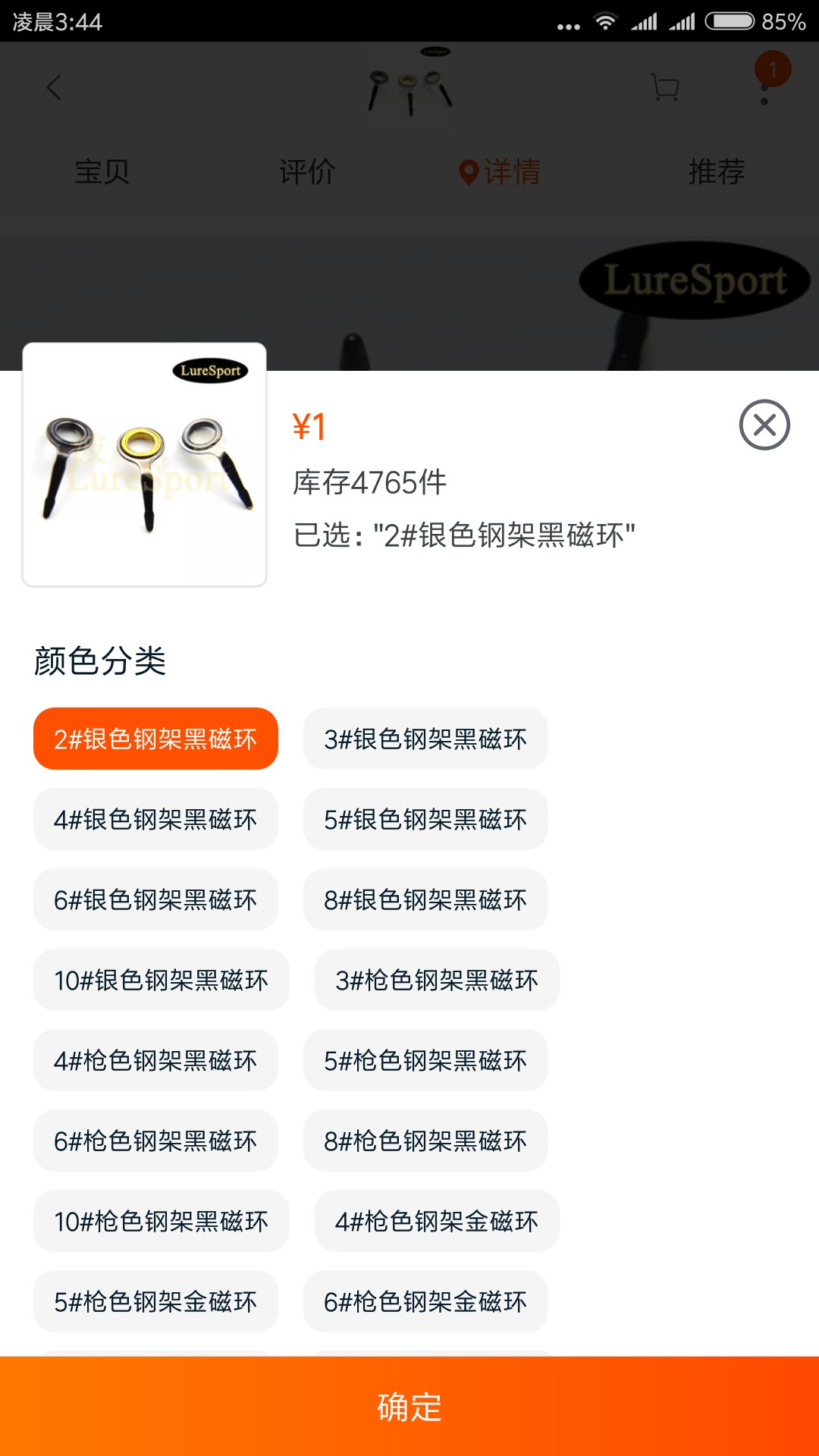The width and height of the screenshot is (819, 1456).
Task: Select the 5#枪色钢架黑磁环 option
Action: [x=425, y=1060]
